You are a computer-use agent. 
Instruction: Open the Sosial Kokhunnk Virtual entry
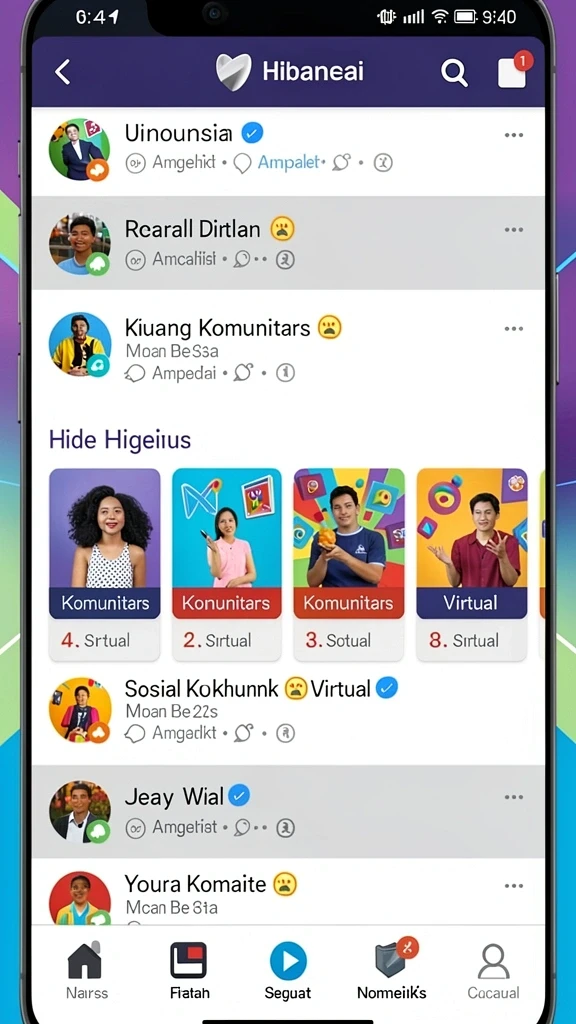288,710
